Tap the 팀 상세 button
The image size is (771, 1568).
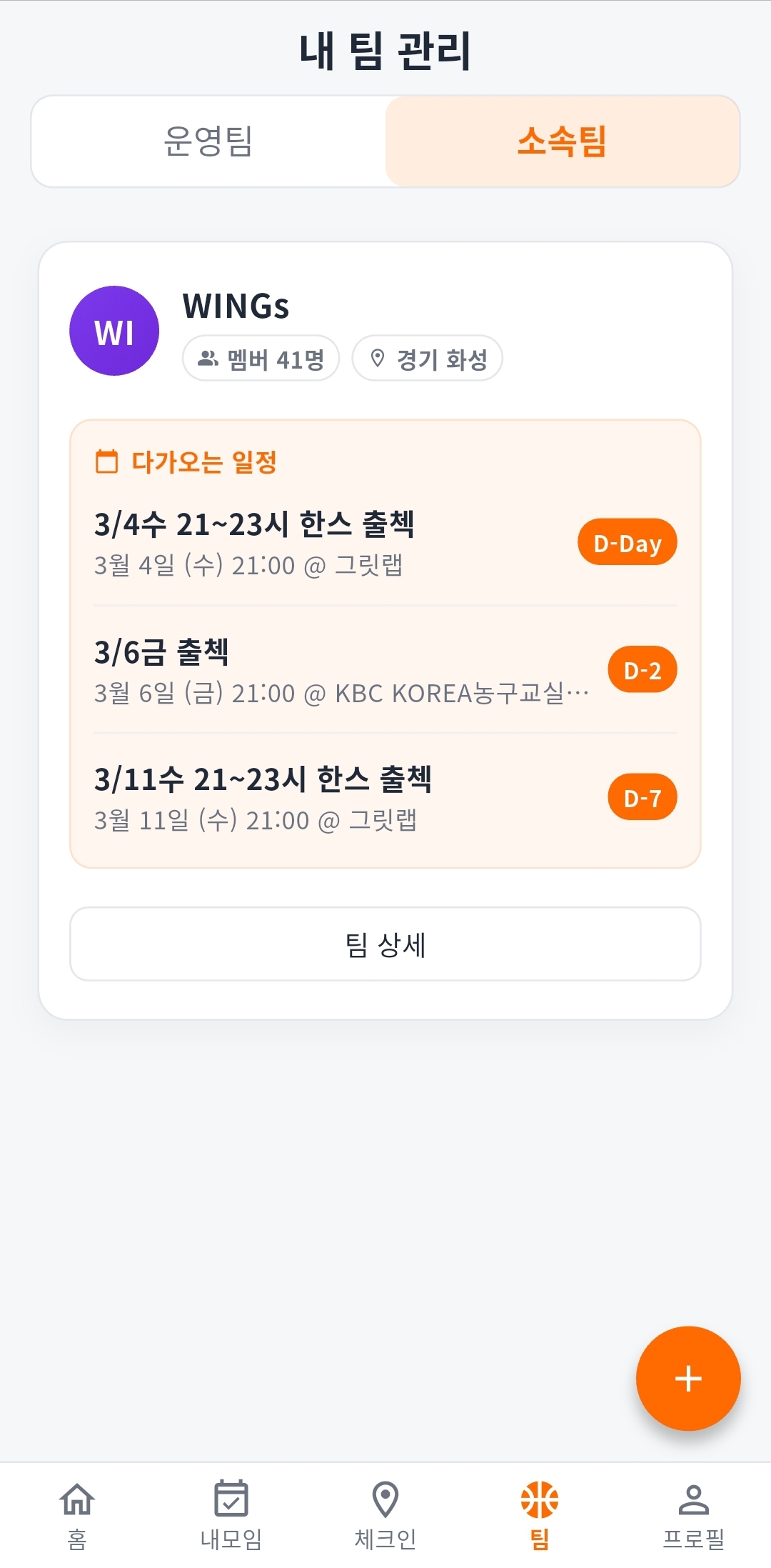(x=385, y=944)
